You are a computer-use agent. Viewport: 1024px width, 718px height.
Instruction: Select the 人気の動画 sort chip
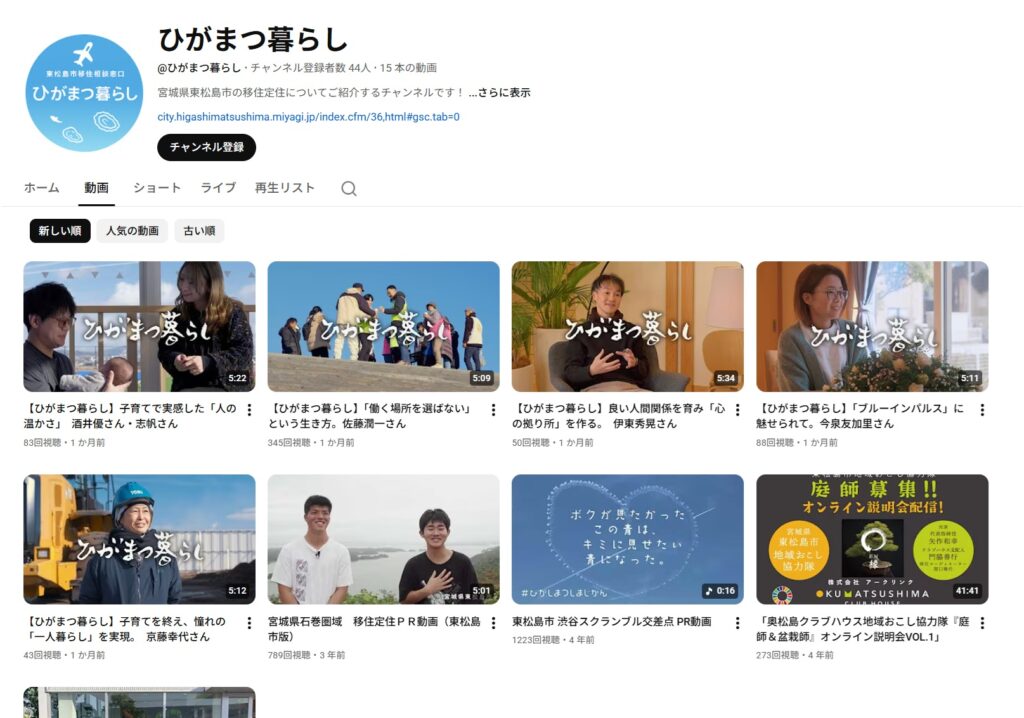132,231
